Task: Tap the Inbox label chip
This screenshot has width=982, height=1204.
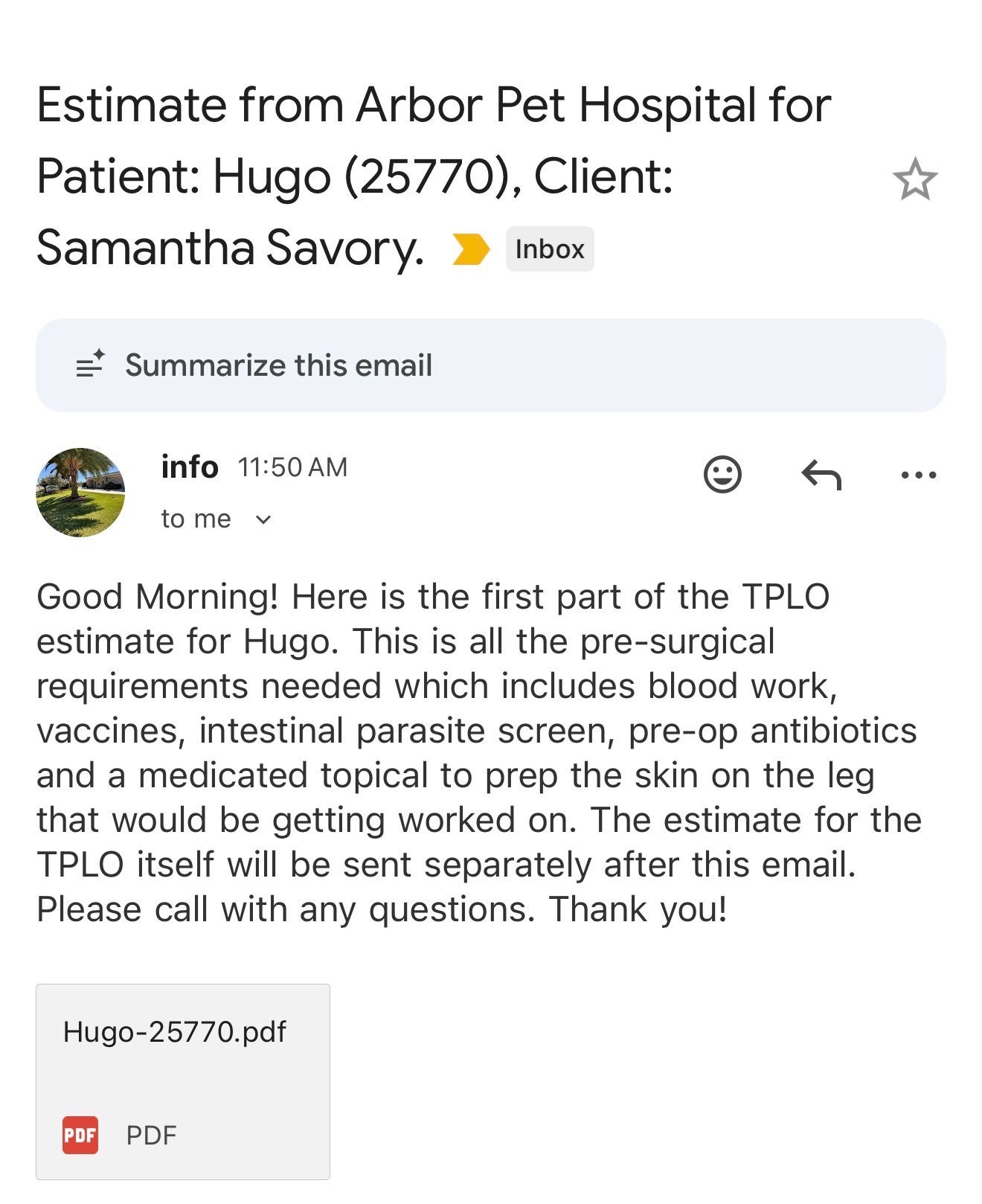Action: (x=549, y=249)
